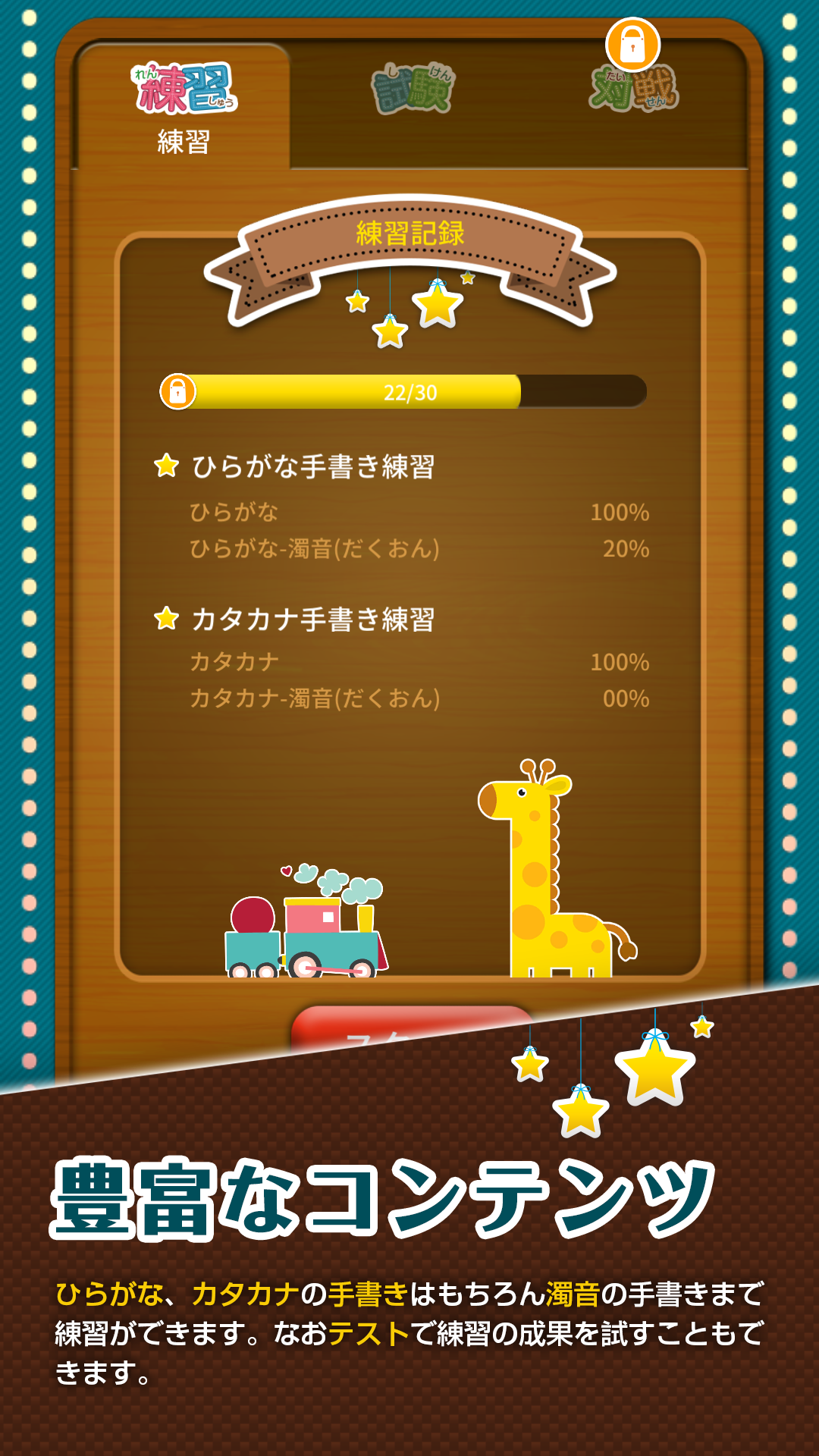The width and height of the screenshot is (819, 1456).
Task: Collapse the 練習記録 banner panel
Action: coord(409,234)
